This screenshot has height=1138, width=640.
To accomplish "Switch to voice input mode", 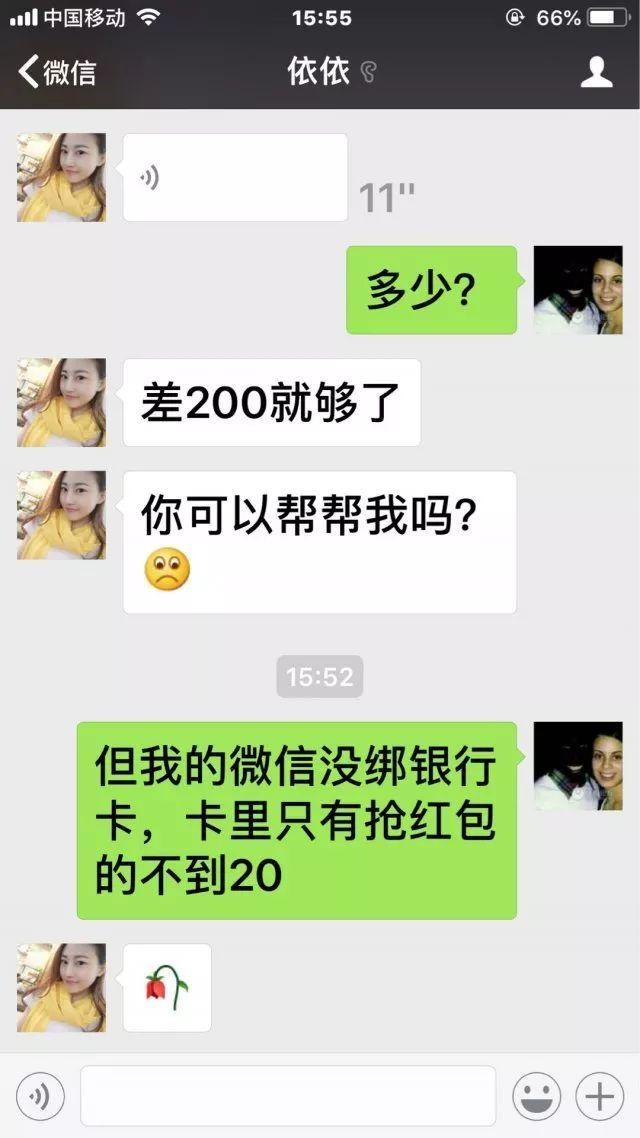I will click(x=40, y=1097).
